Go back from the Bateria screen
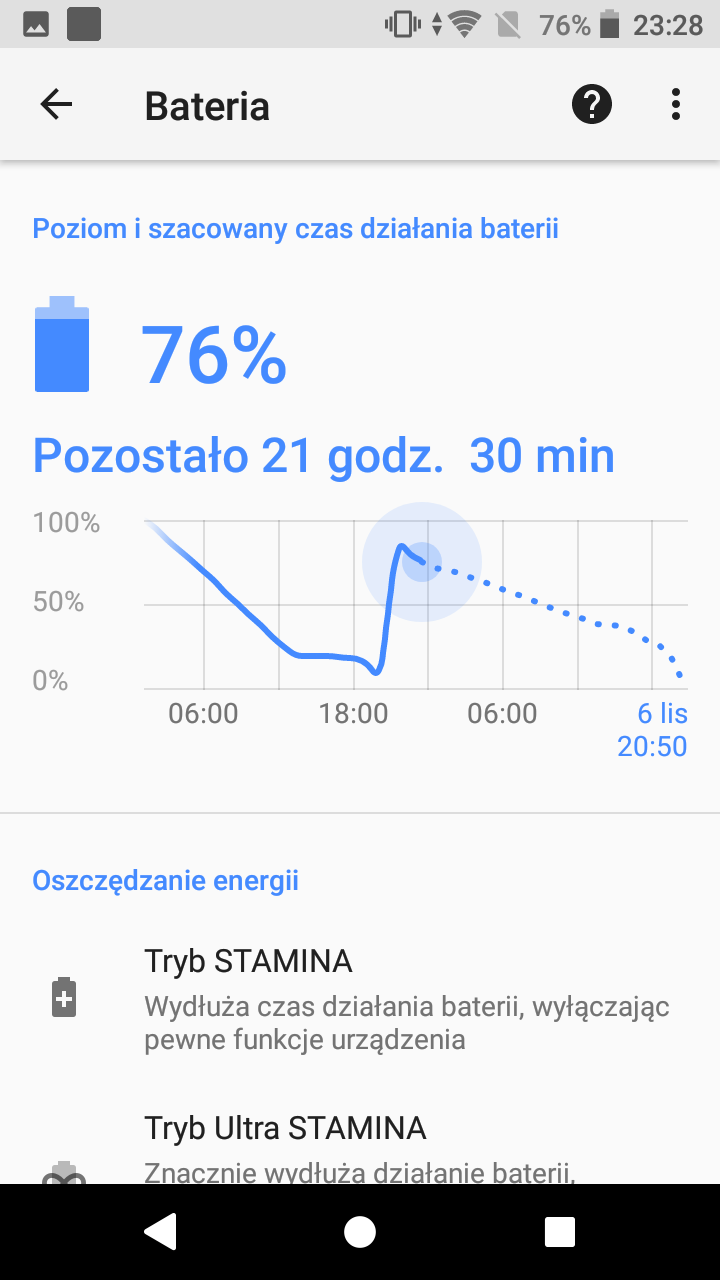This screenshot has width=720, height=1280. pos(56,105)
